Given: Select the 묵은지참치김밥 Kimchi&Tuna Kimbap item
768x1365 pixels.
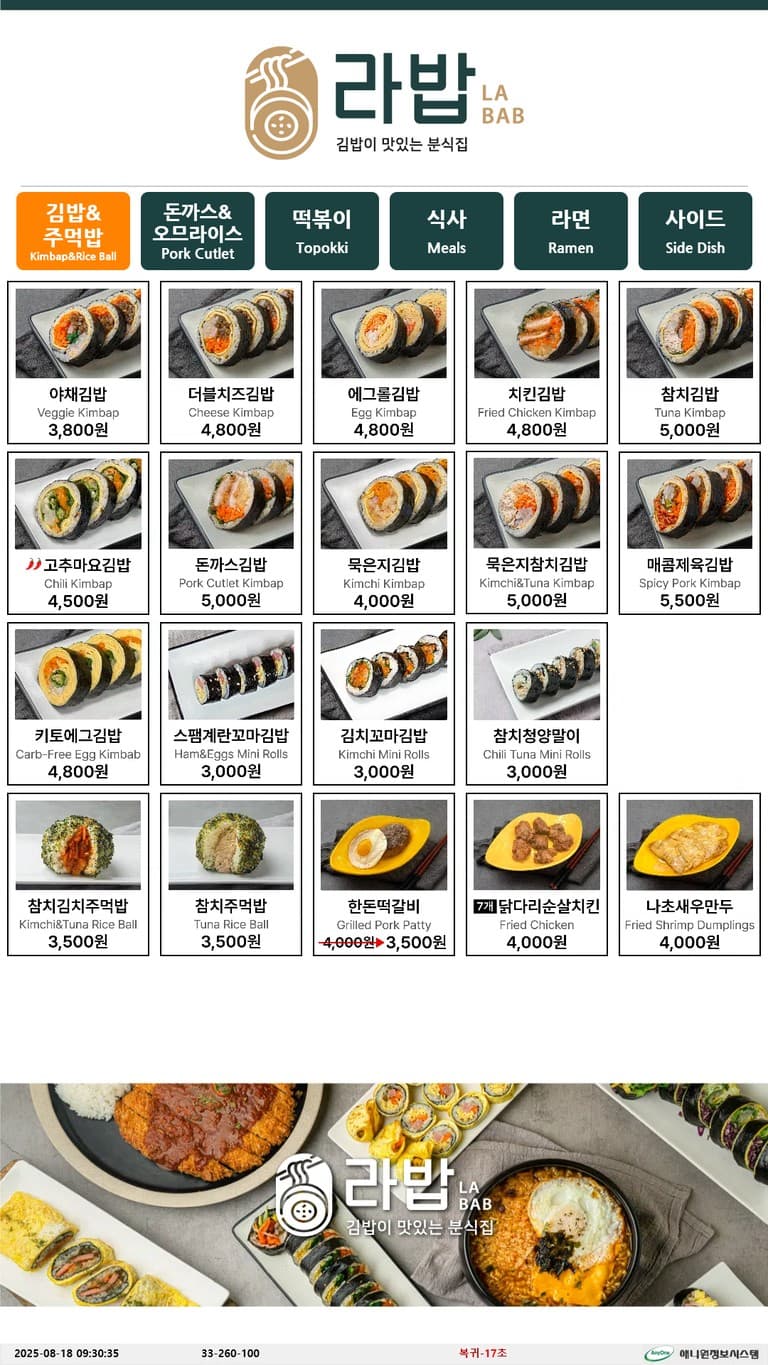Looking at the screenshot, I should [535, 531].
